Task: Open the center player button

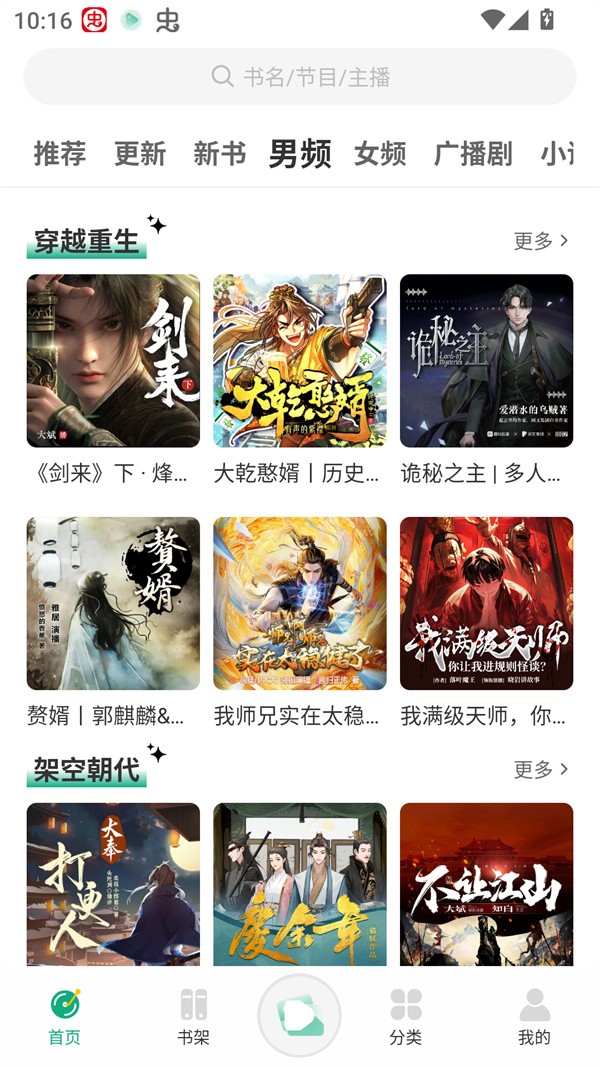Action: (299, 1016)
